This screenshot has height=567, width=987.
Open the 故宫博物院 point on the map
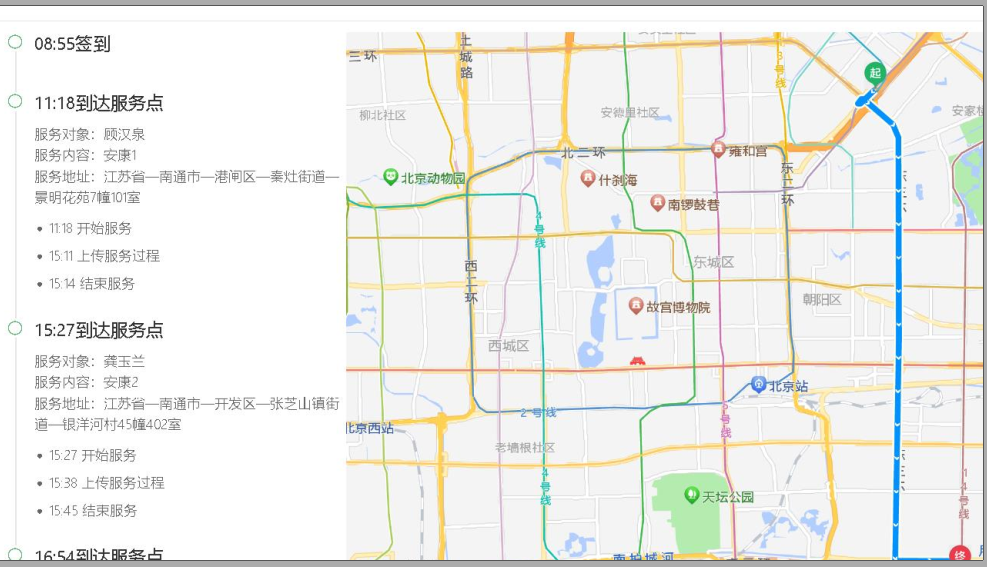[x=636, y=305]
